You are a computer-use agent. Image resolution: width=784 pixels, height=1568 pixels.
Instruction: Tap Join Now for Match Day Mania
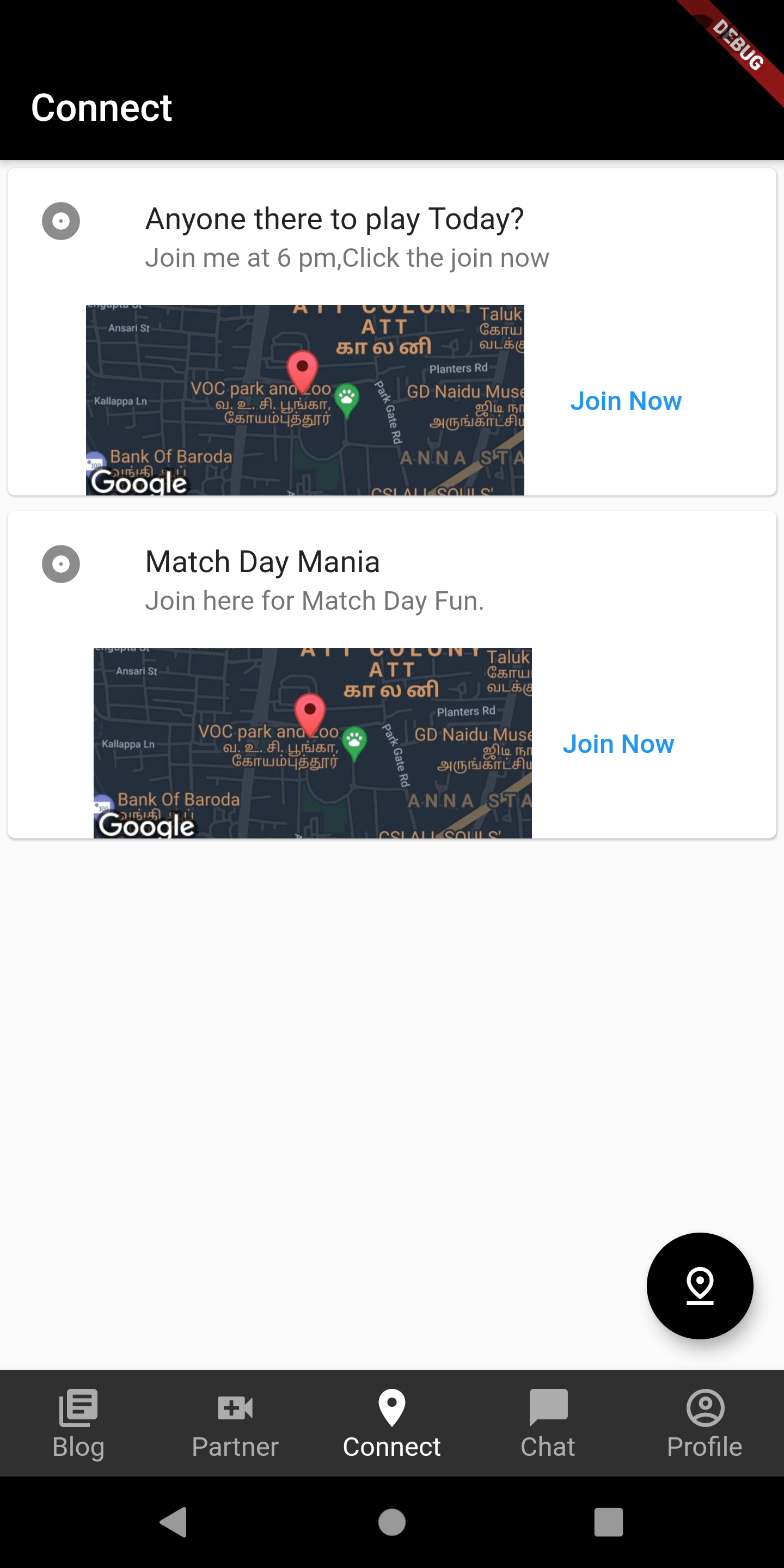tap(618, 744)
